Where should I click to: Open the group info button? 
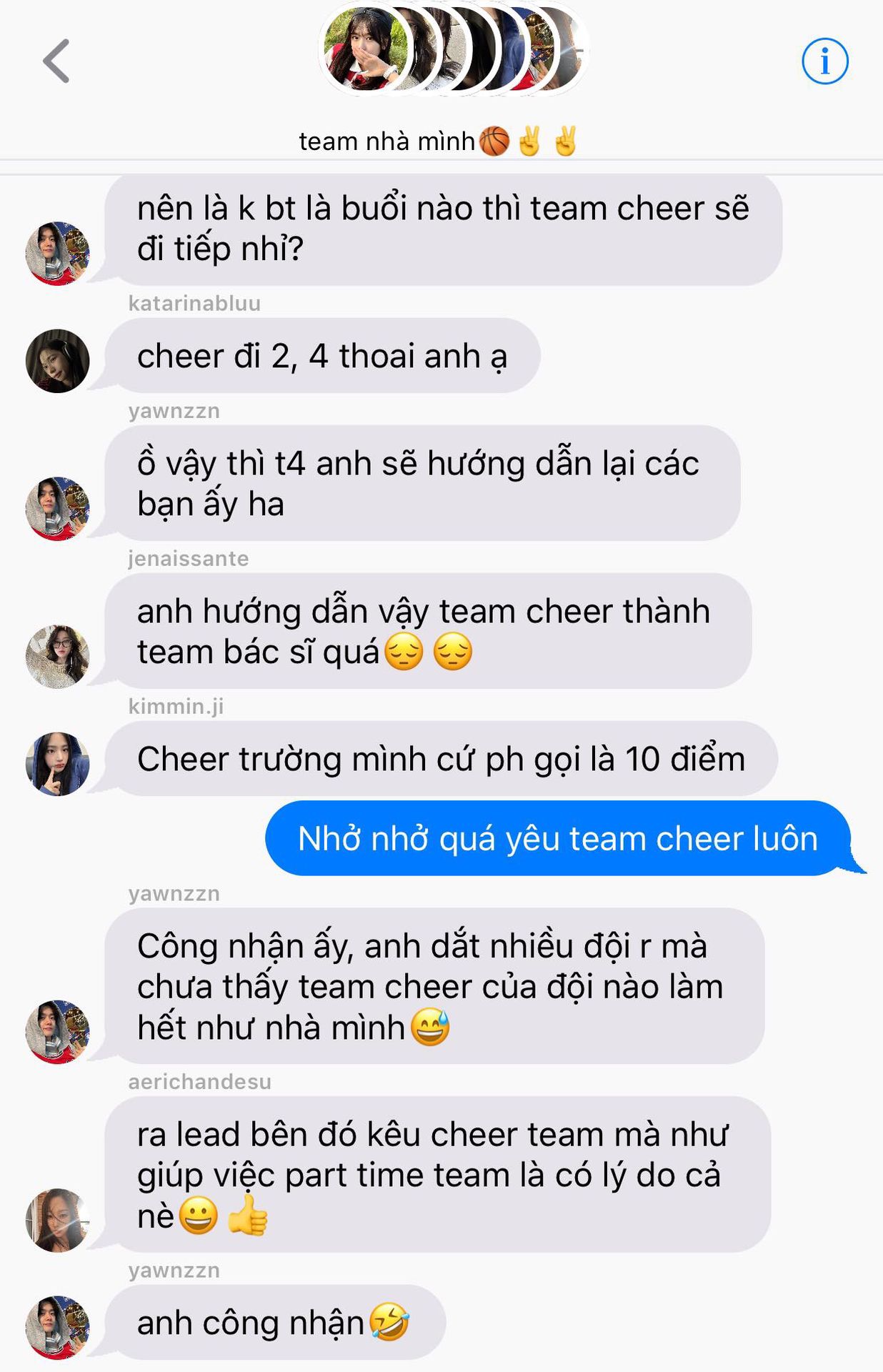tap(824, 61)
